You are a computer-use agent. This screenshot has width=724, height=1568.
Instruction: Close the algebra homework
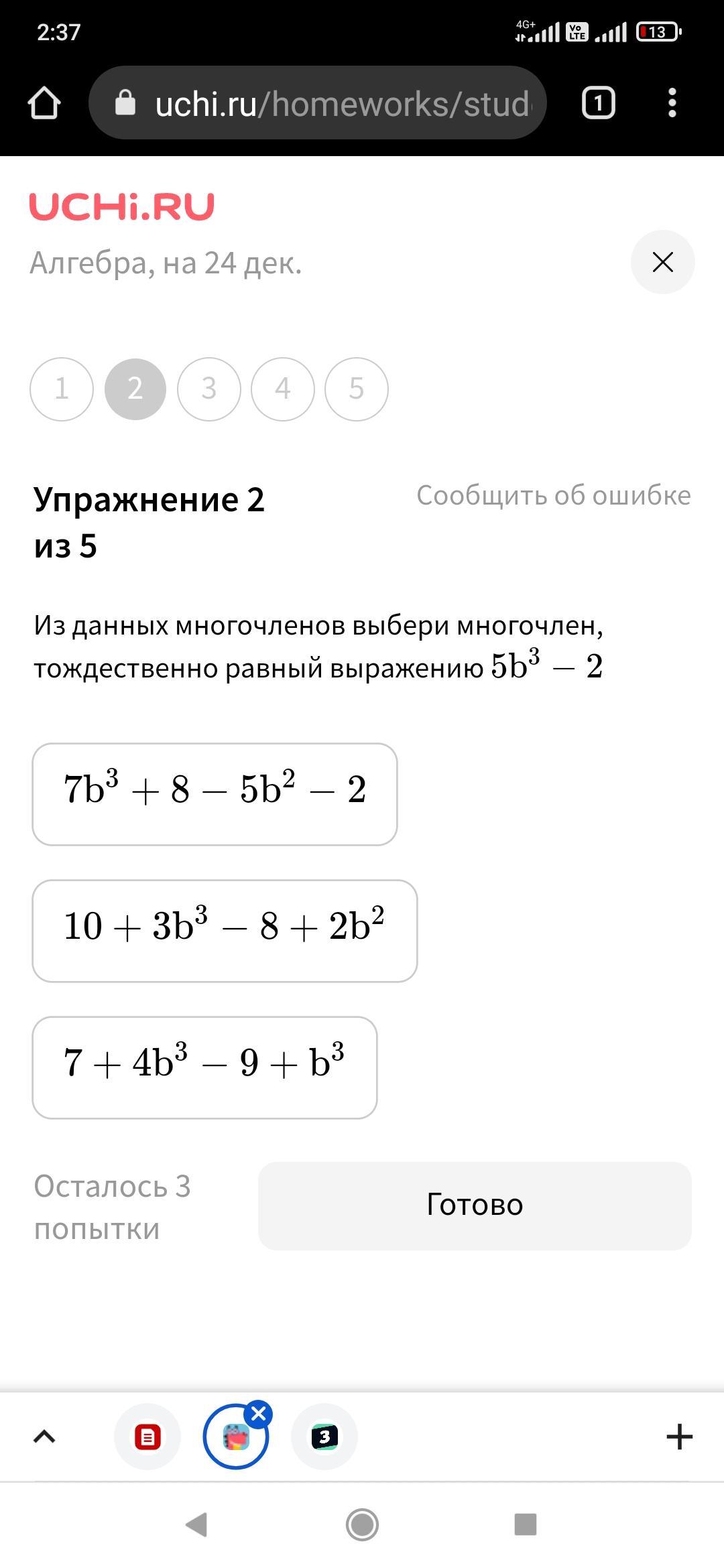point(662,262)
